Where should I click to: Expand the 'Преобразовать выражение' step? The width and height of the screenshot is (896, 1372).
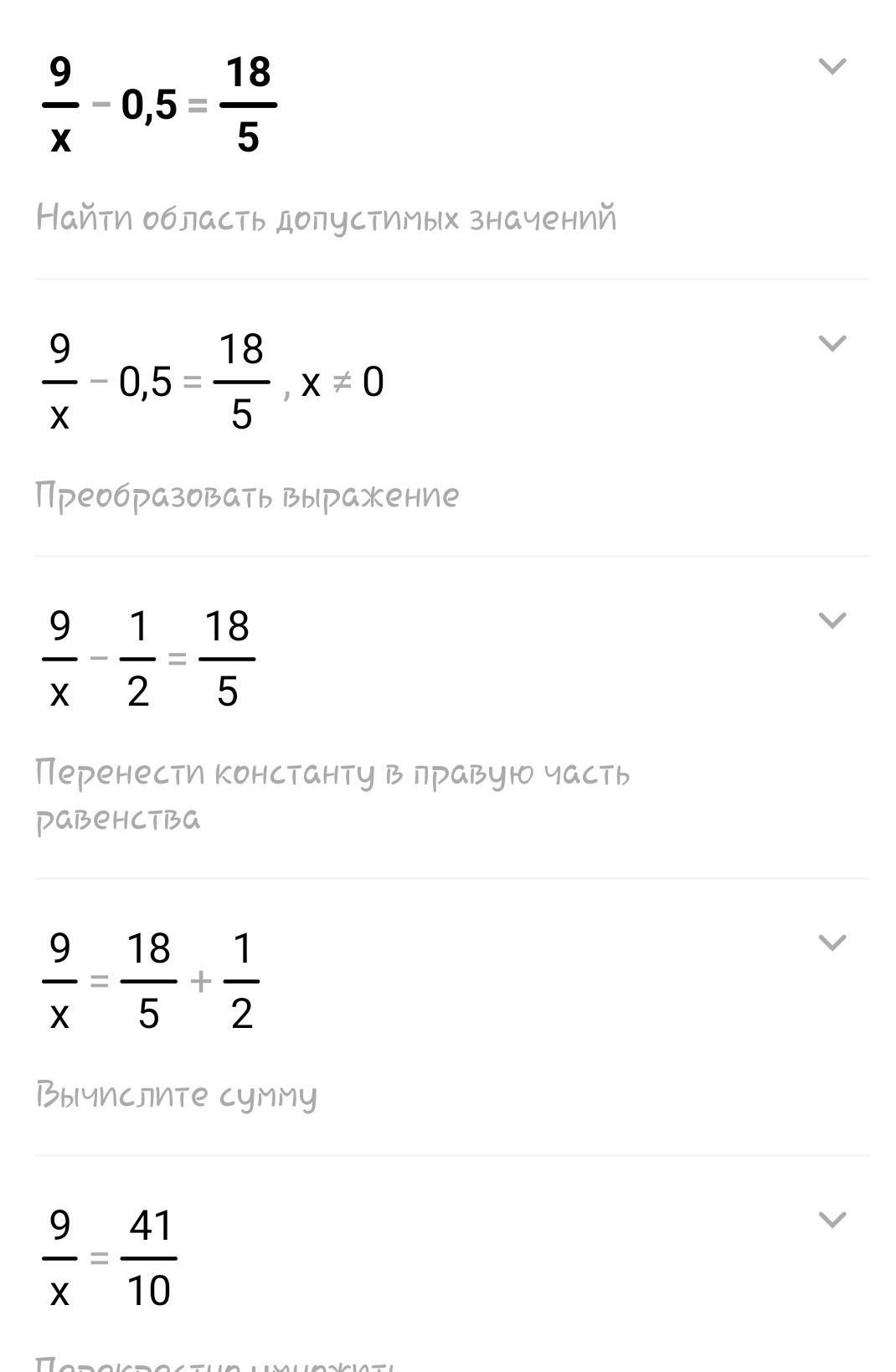832,343
